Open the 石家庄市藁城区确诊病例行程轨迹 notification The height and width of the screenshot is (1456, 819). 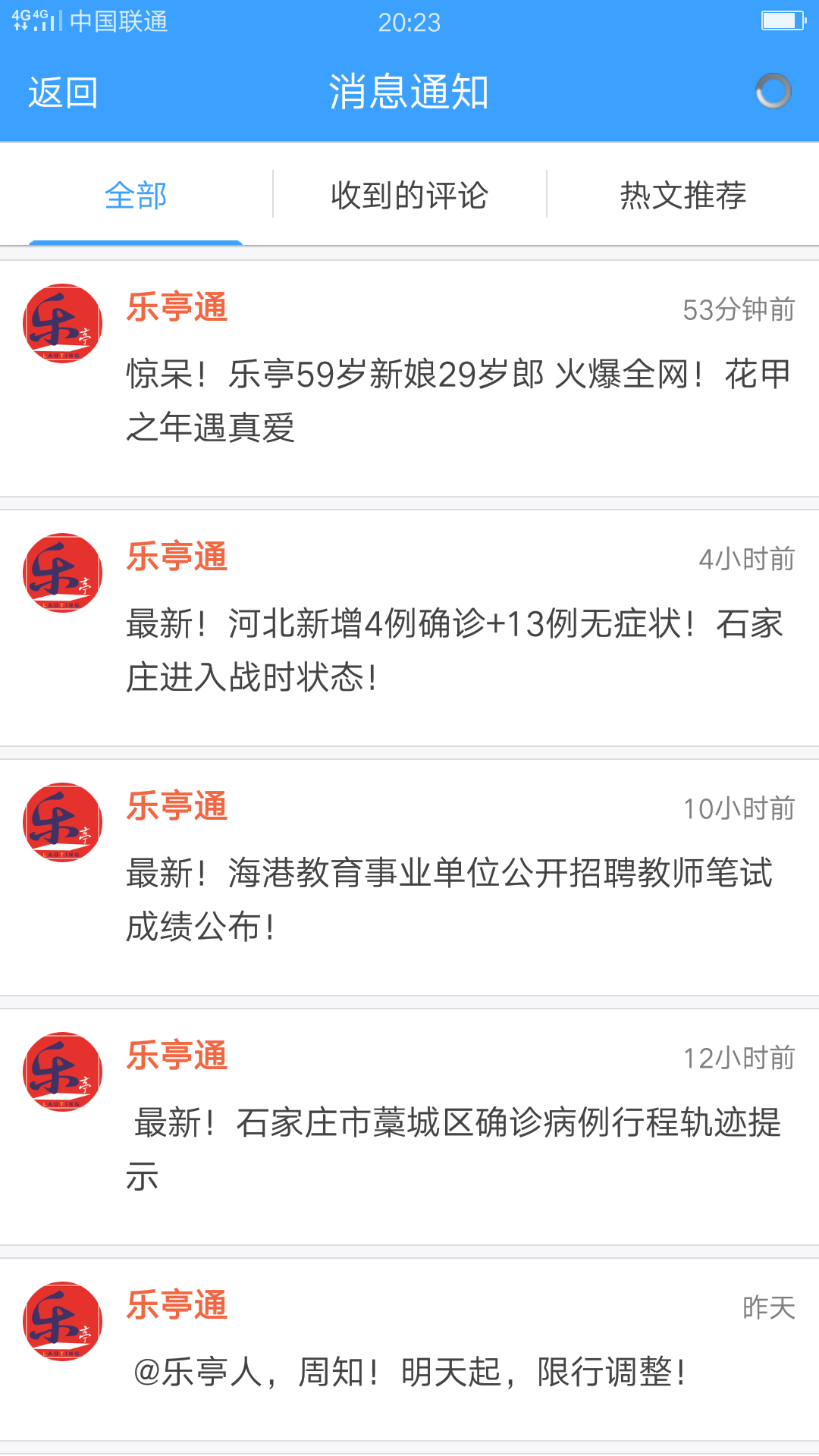[x=409, y=1127]
